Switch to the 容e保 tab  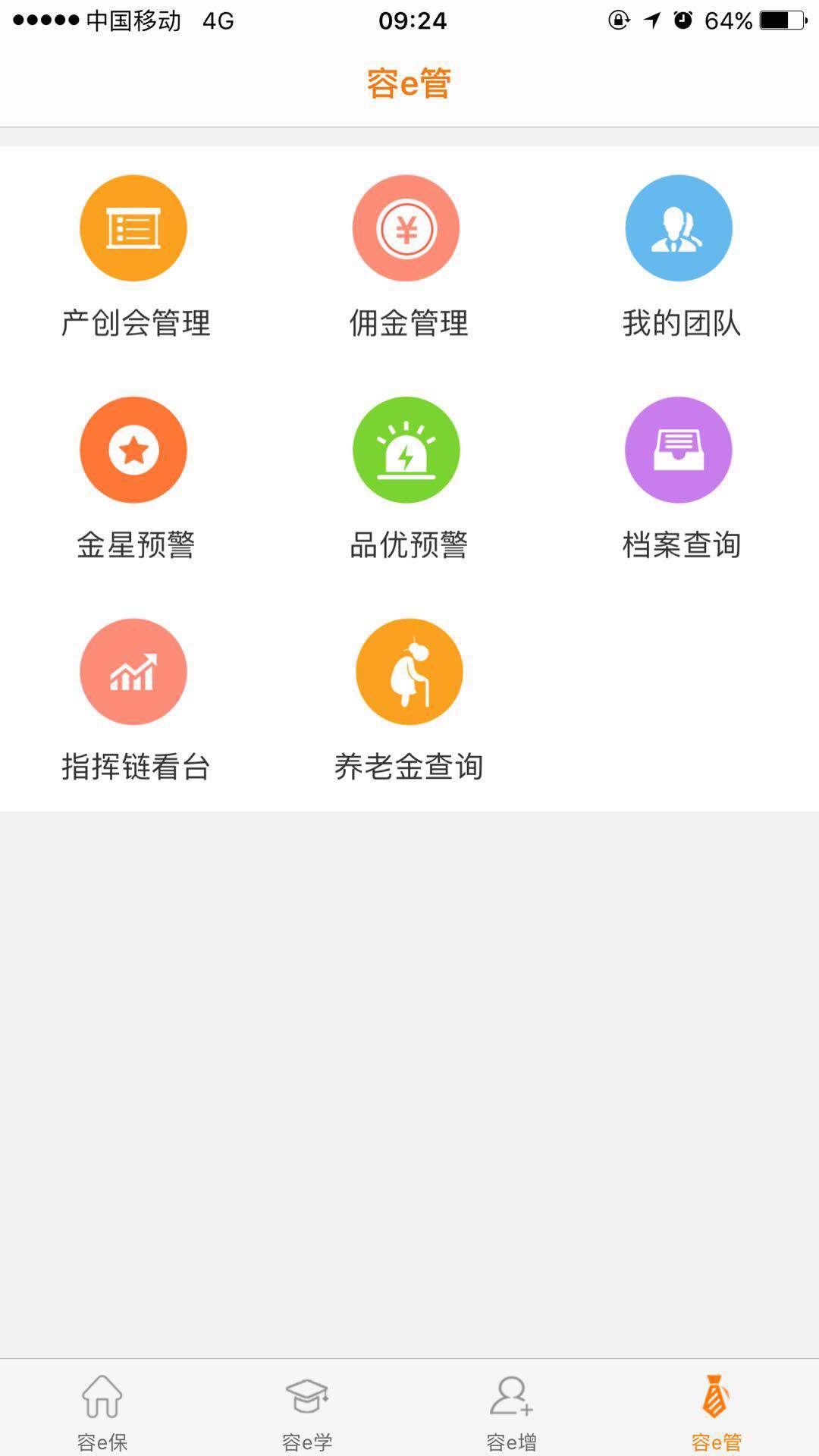[x=102, y=1410]
